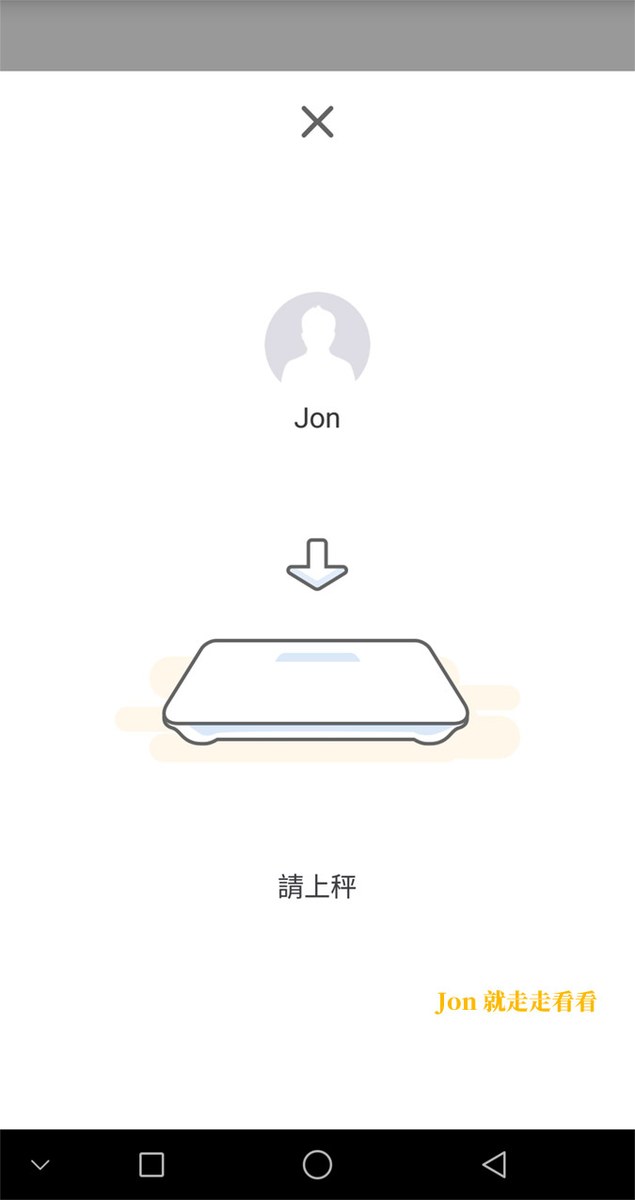Open recent apps with the square button
This screenshot has height=1200, width=635.
coord(151,1164)
